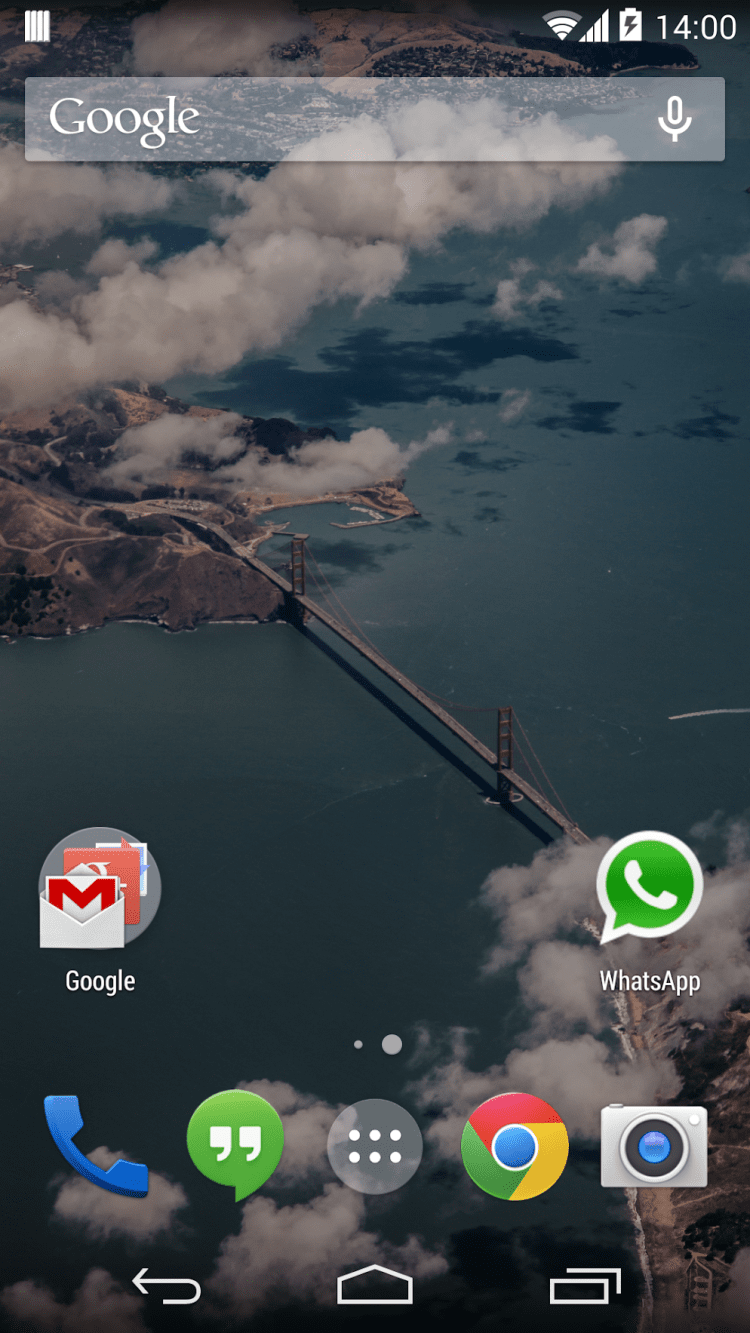The height and width of the screenshot is (1333, 750).
Task: Launch the Chrome browser
Action: coord(514,1146)
